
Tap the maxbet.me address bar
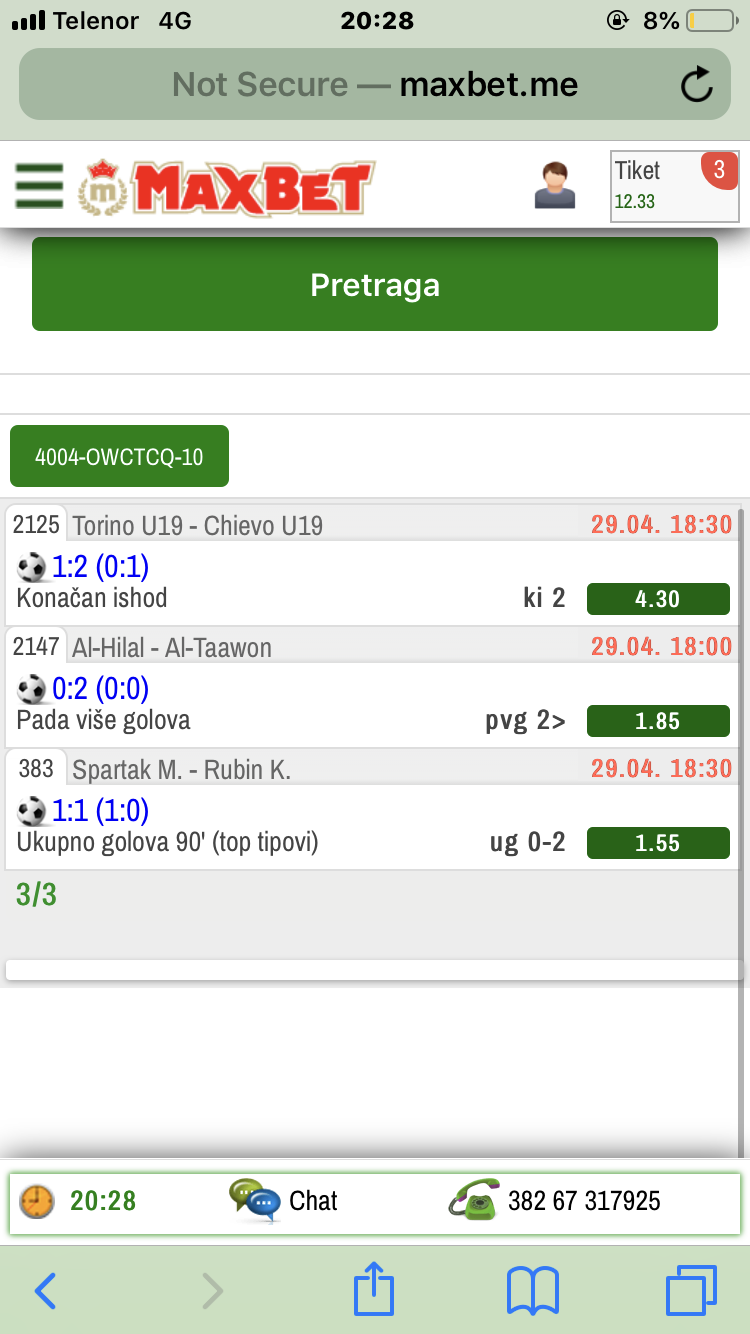[375, 84]
